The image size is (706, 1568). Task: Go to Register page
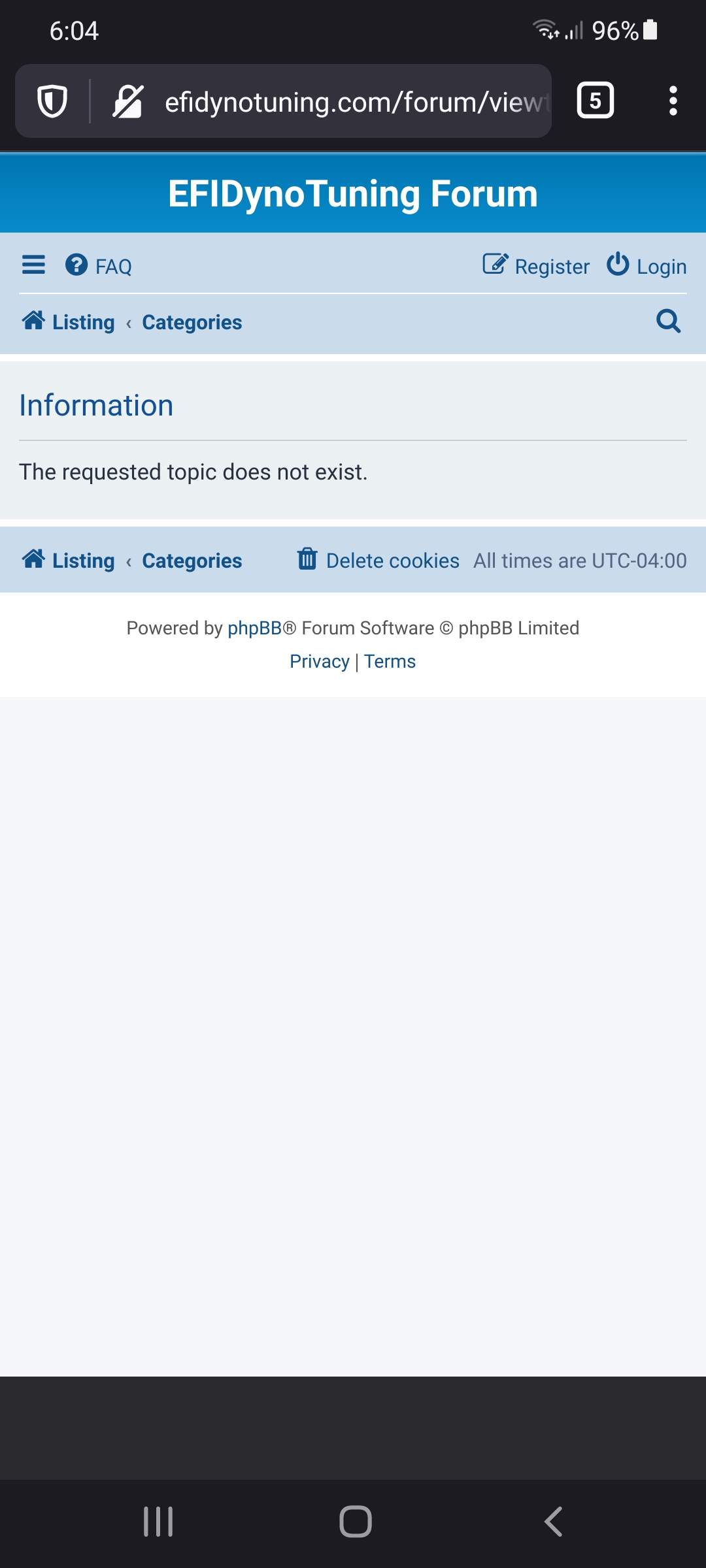pos(536,266)
